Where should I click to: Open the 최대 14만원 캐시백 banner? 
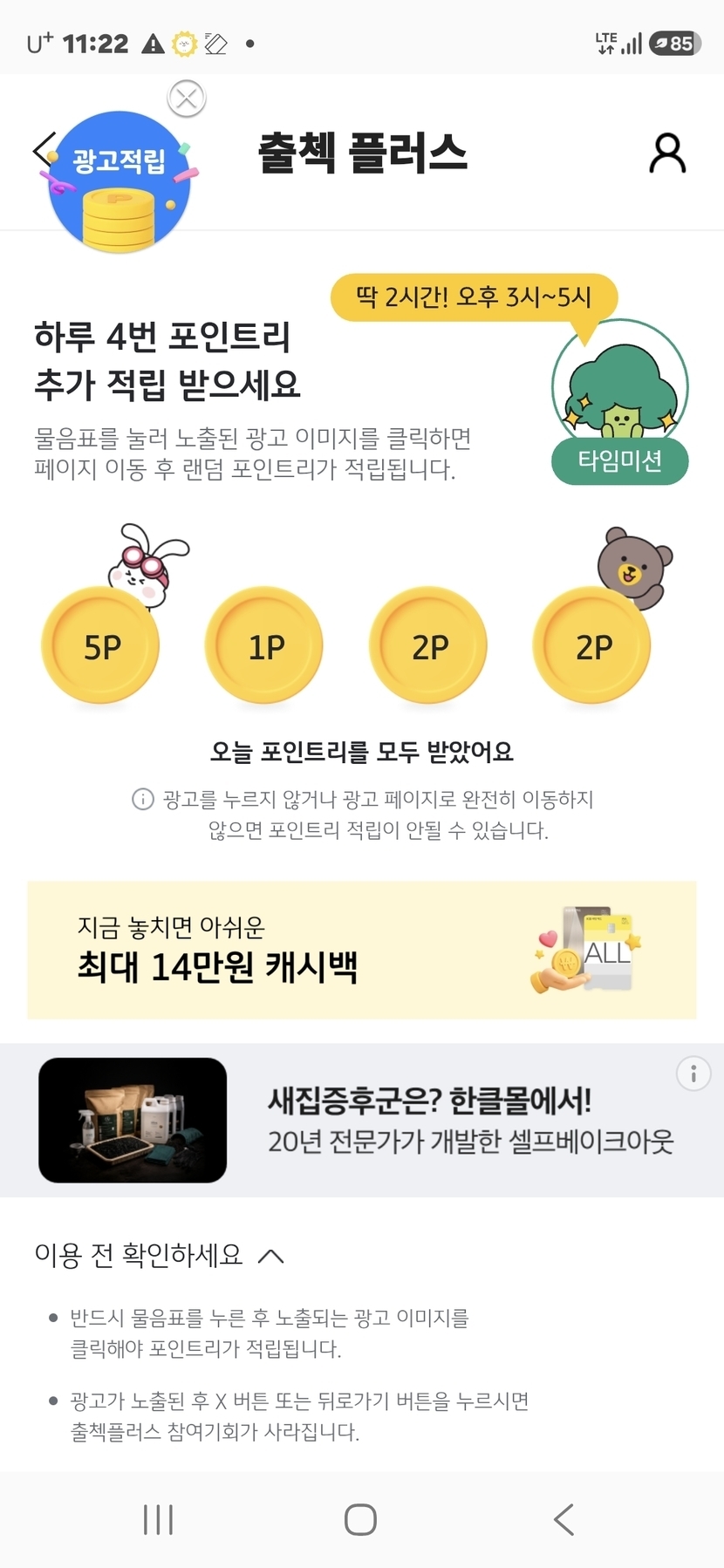pos(362,950)
